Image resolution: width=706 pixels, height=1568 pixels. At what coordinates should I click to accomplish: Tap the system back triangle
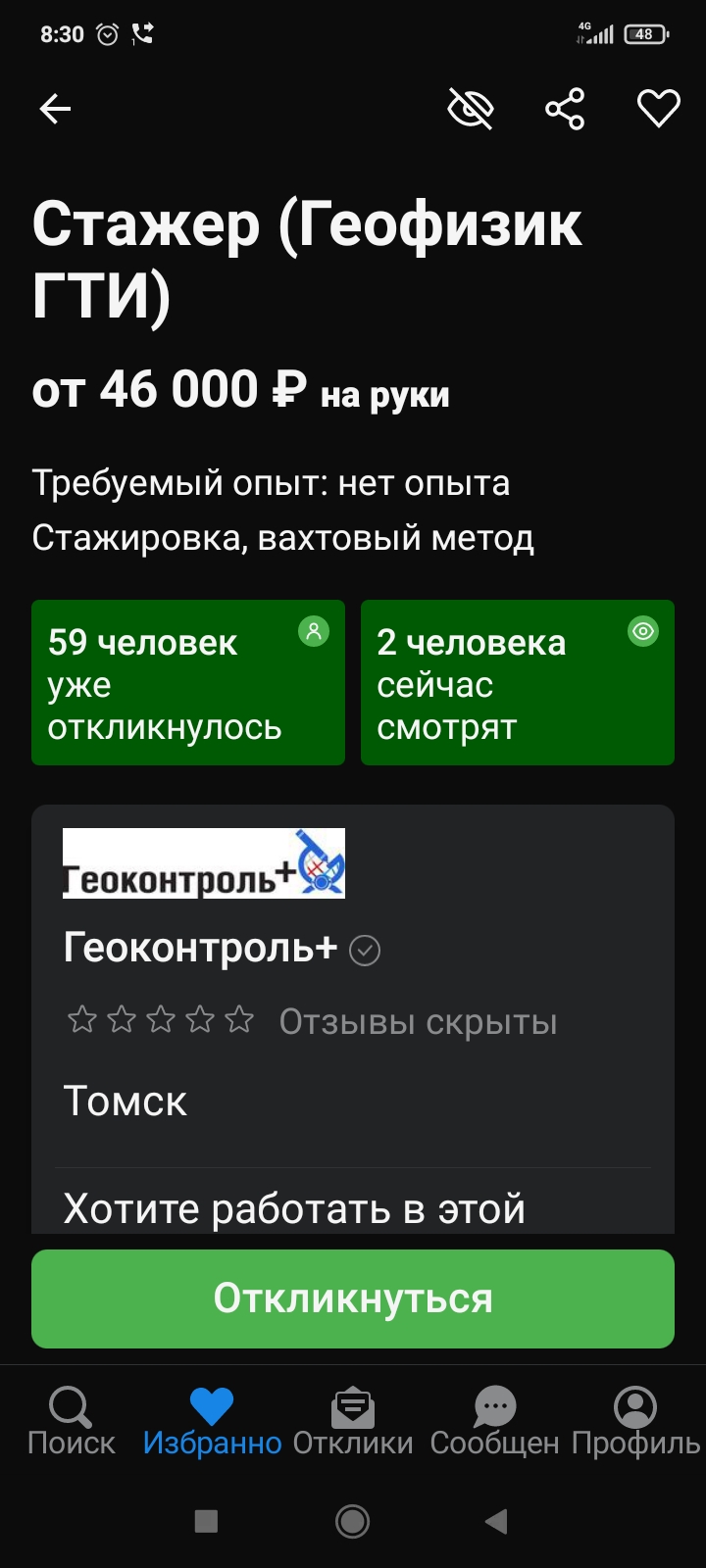496,1521
